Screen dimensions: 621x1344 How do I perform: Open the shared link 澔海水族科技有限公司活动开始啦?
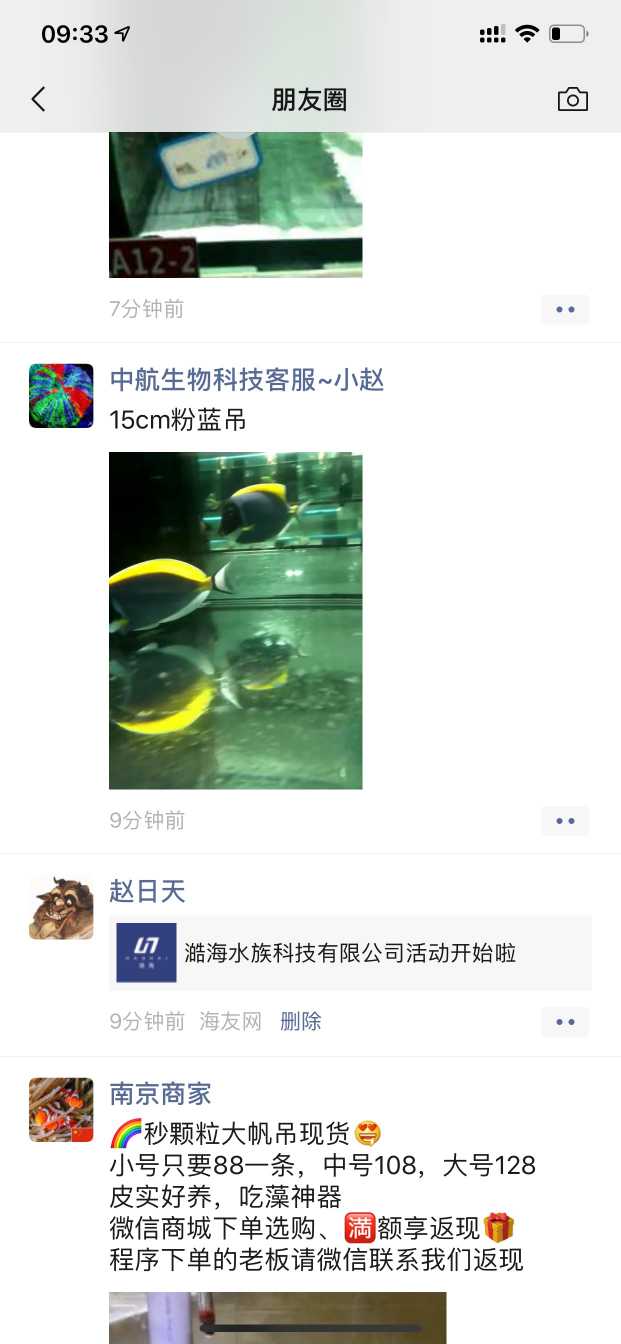coord(350,953)
